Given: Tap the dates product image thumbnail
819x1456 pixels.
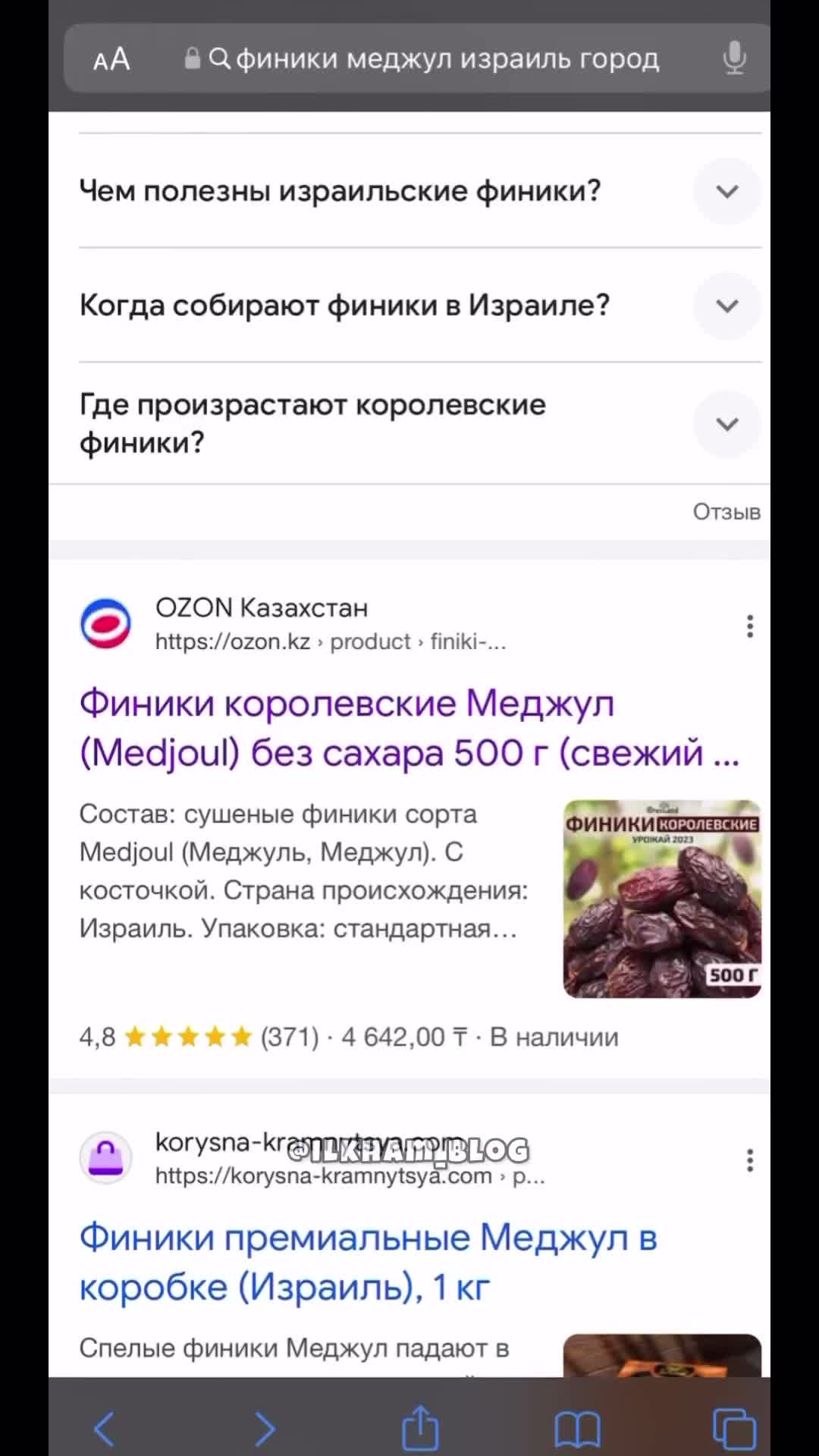Looking at the screenshot, I should coord(661,898).
